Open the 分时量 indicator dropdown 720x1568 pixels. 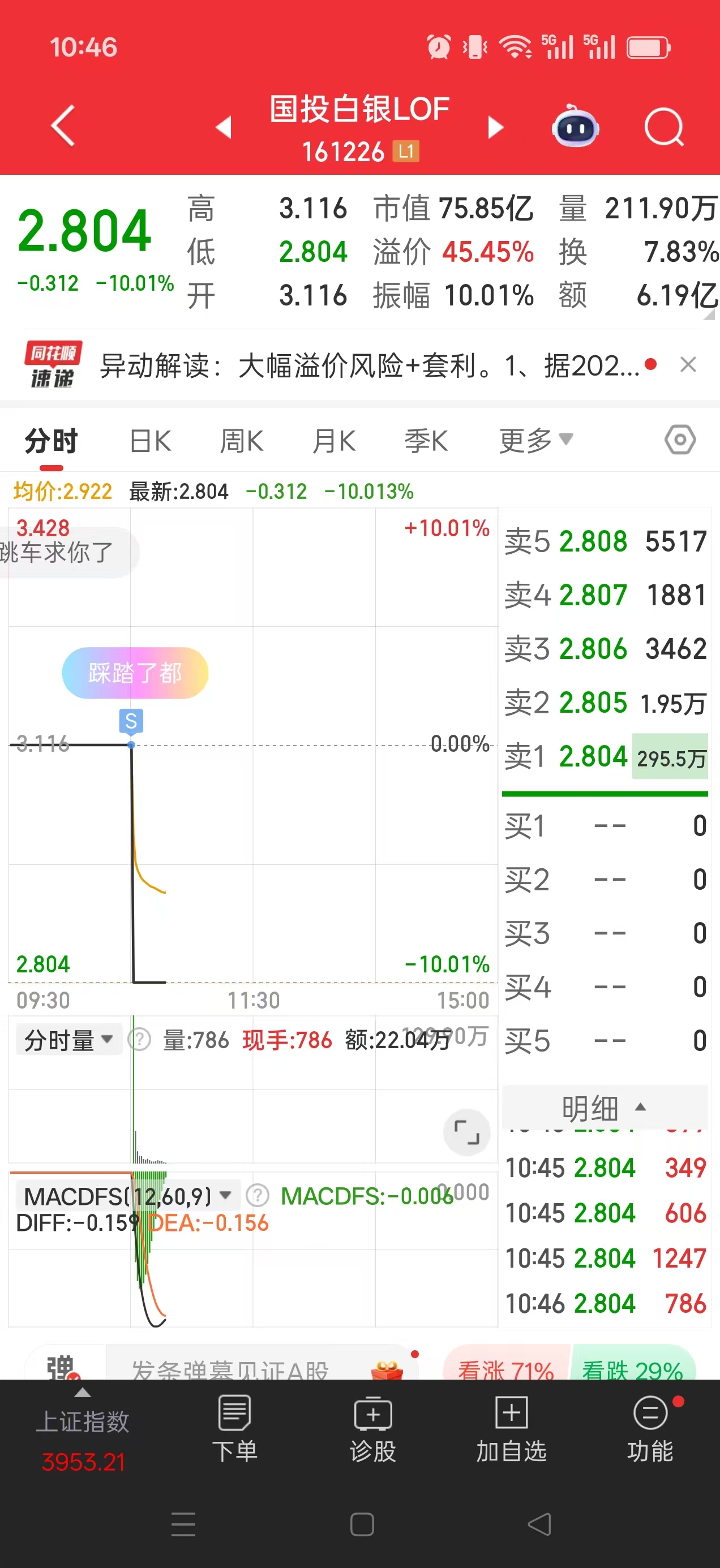pyautogui.click(x=69, y=1040)
